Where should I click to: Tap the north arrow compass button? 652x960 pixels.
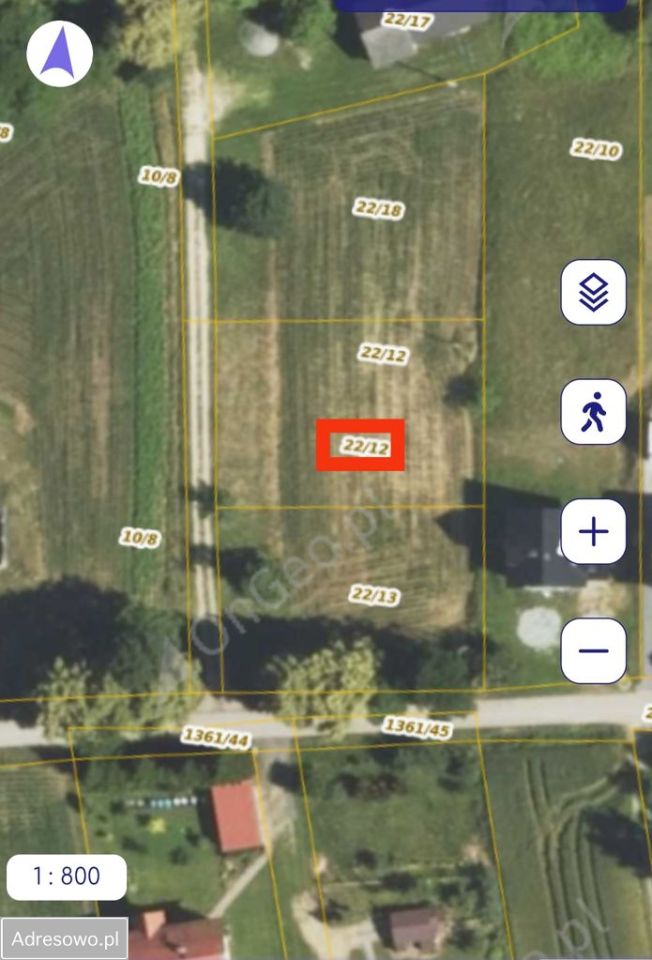(x=60, y=53)
